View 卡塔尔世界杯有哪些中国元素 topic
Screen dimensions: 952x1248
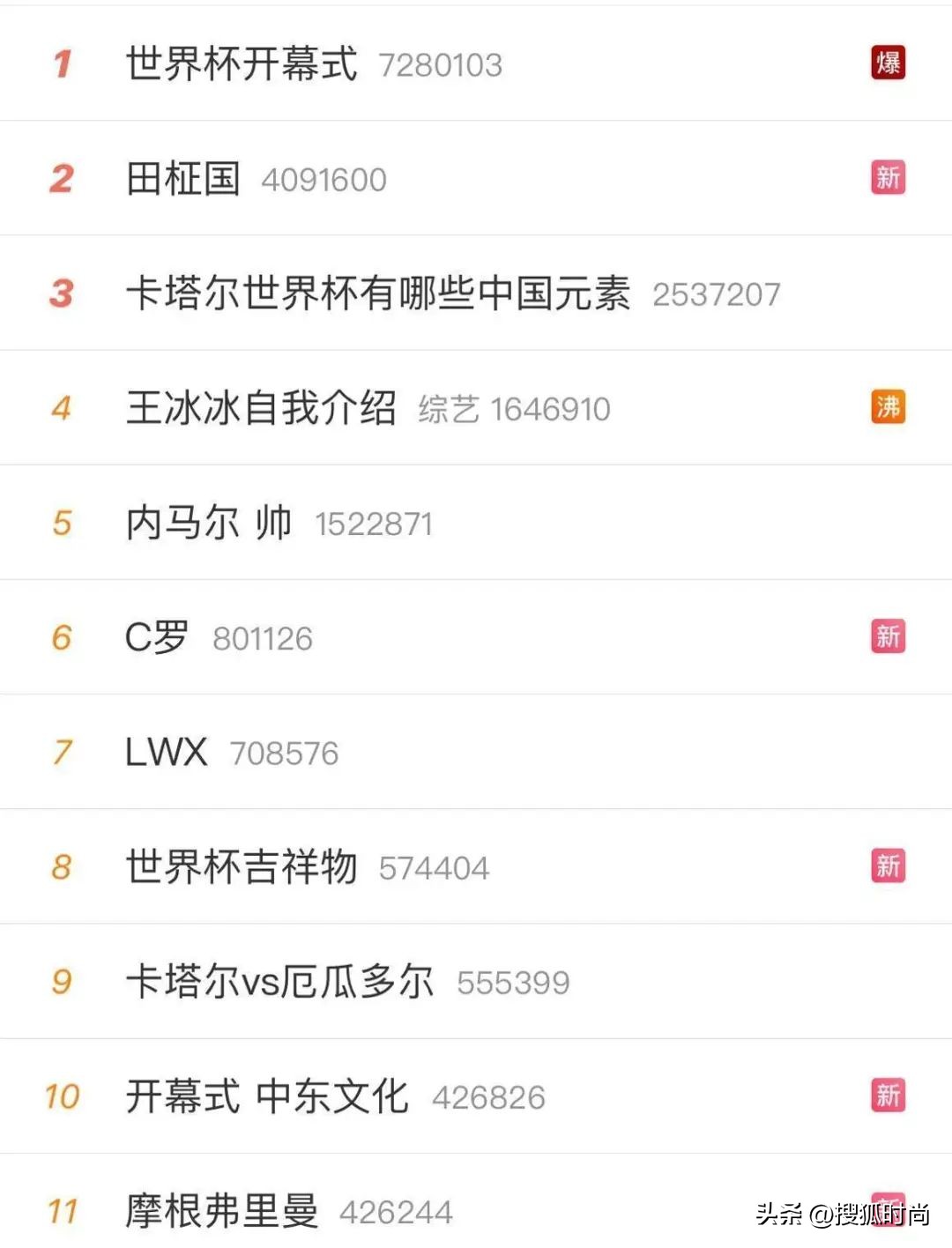point(377,293)
